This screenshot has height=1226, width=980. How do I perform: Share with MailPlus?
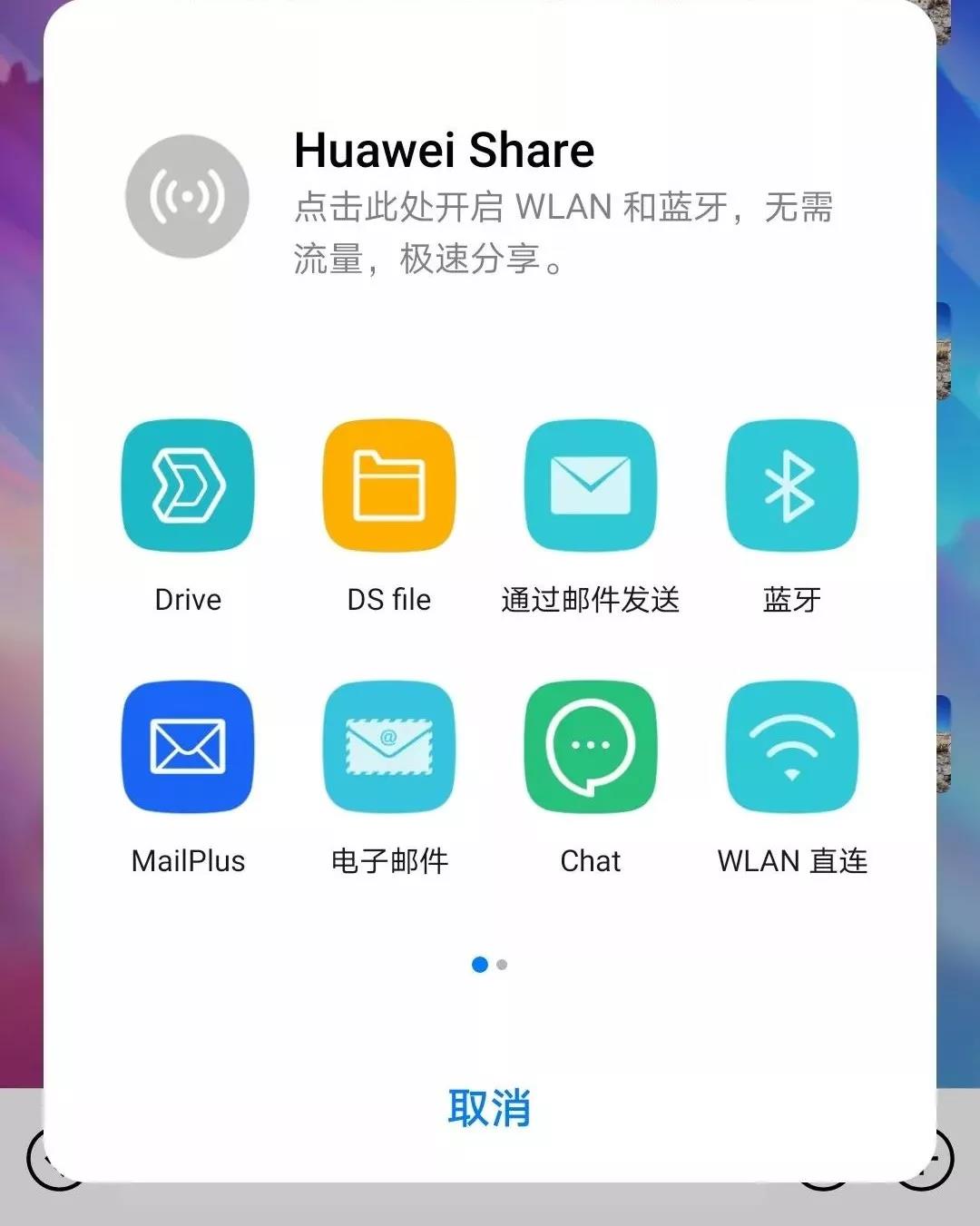click(x=188, y=748)
